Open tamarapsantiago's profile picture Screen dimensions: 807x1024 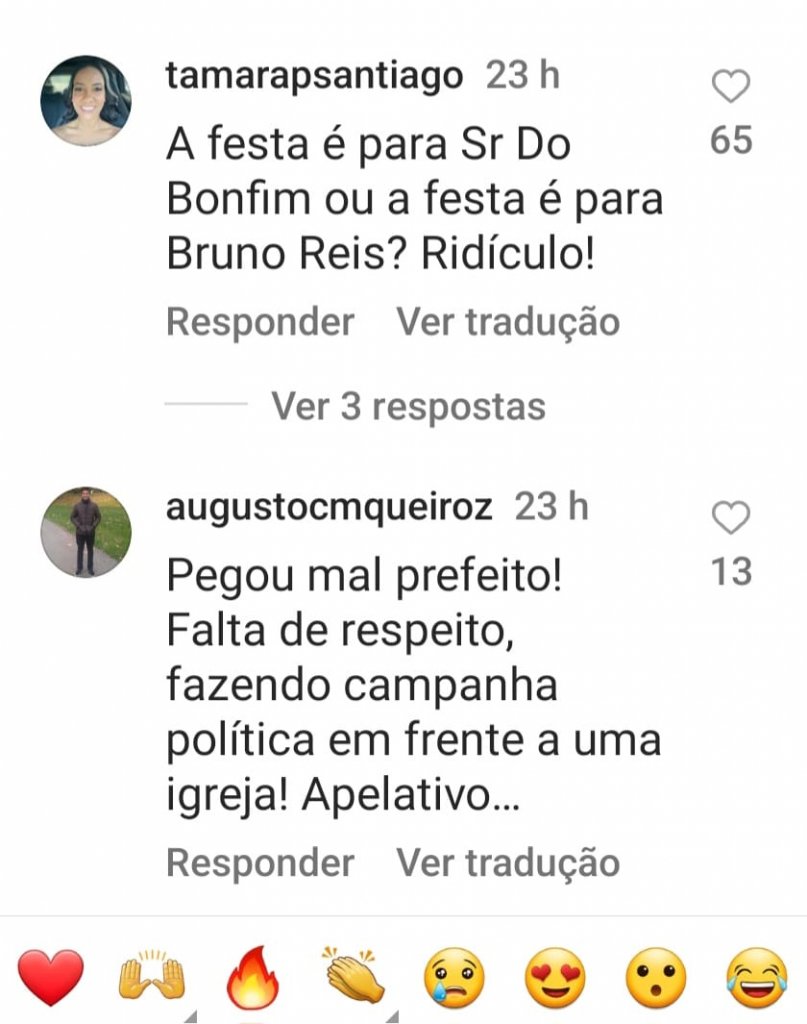[85, 101]
